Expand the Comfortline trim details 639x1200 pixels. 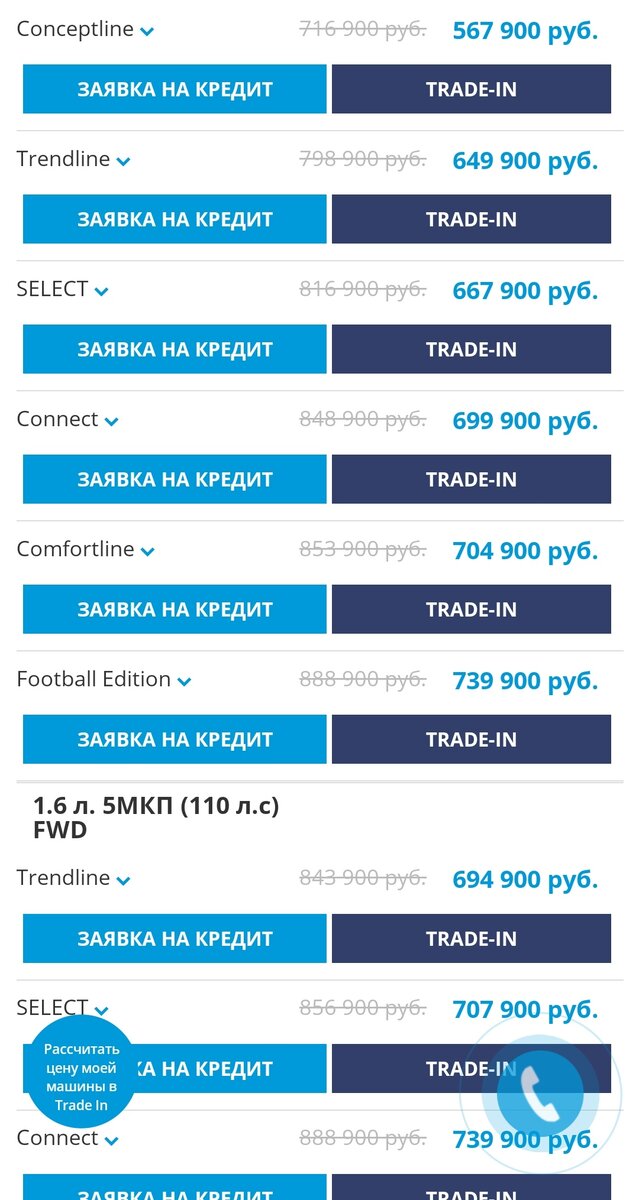tap(86, 550)
